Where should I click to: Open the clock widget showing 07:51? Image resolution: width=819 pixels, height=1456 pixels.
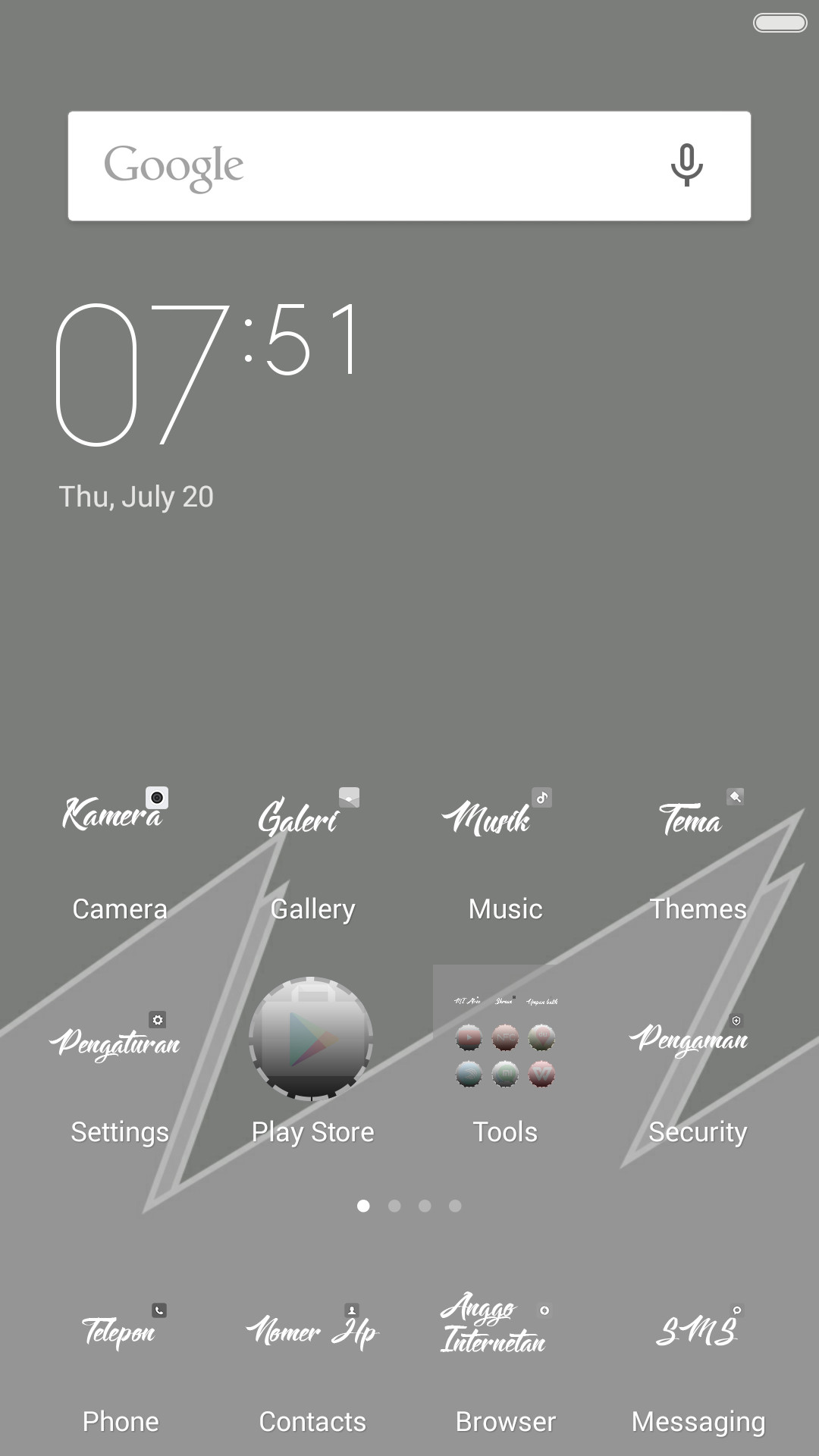(209, 373)
